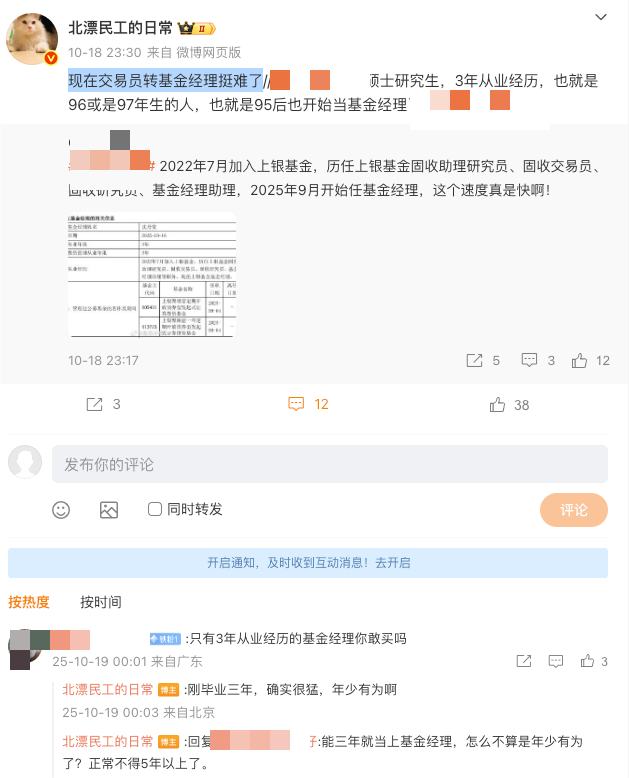
Task: Sort comments by 按热度
Action: [x=29, y=602]
